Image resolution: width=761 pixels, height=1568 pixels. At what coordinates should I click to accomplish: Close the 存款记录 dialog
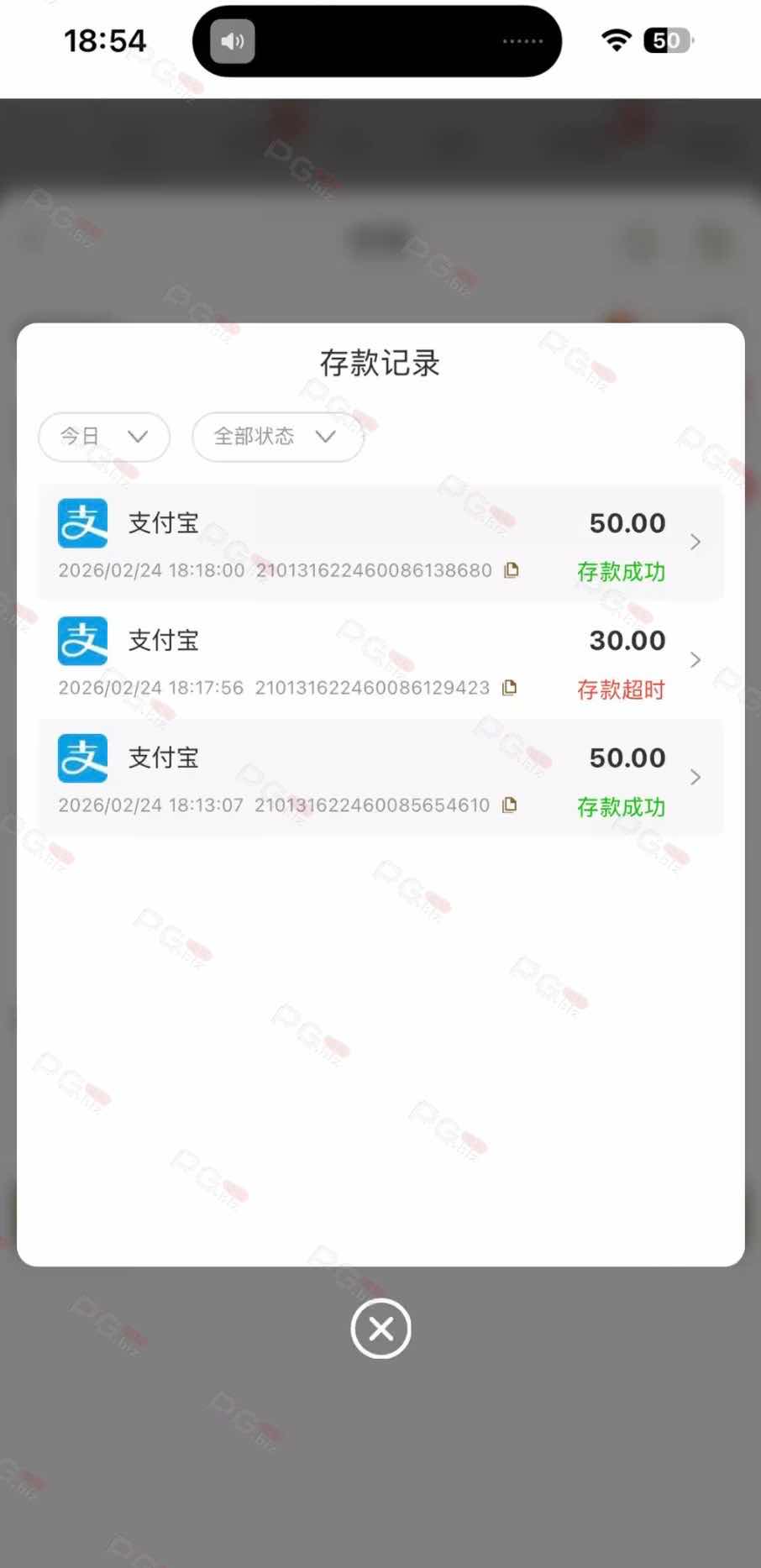[x=380, y=1329]
